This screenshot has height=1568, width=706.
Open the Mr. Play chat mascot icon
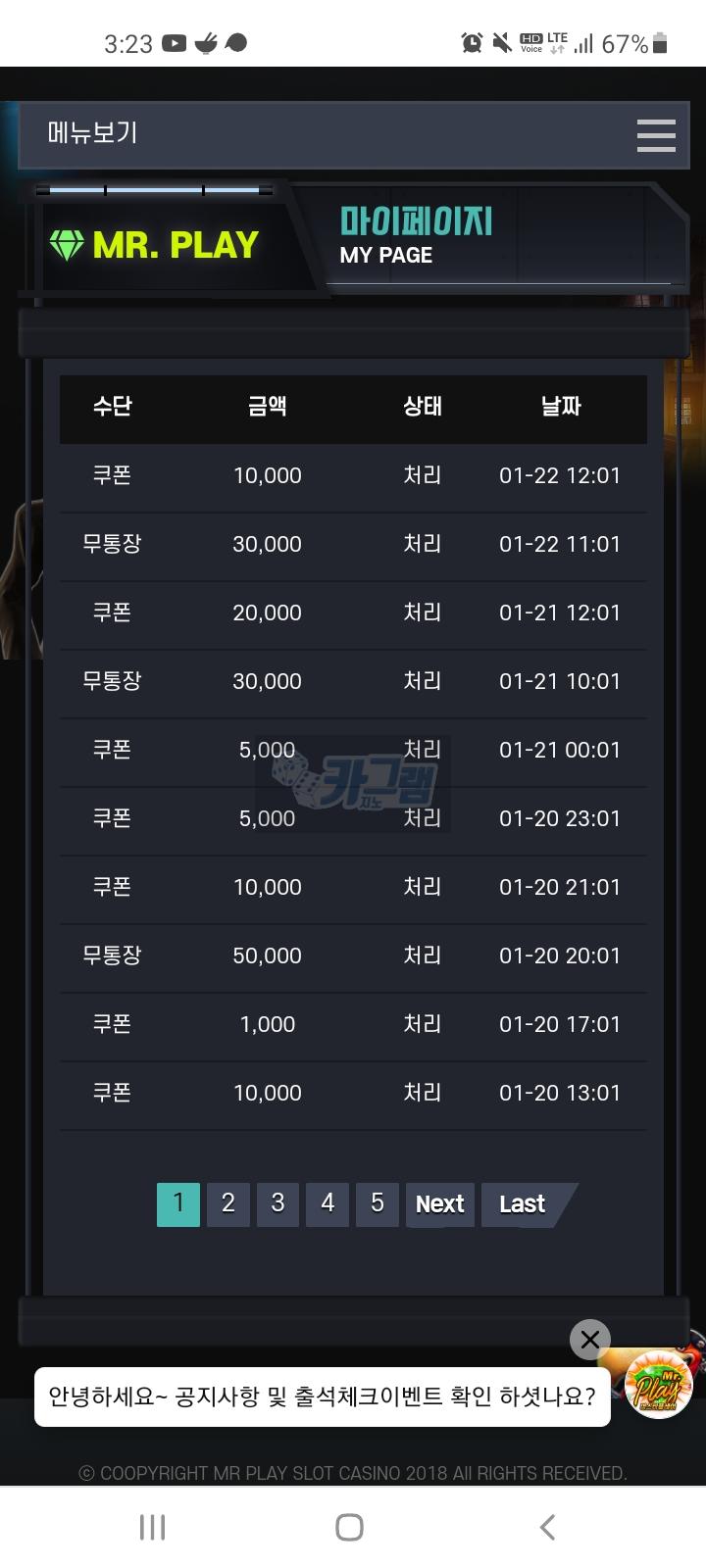658,1386
